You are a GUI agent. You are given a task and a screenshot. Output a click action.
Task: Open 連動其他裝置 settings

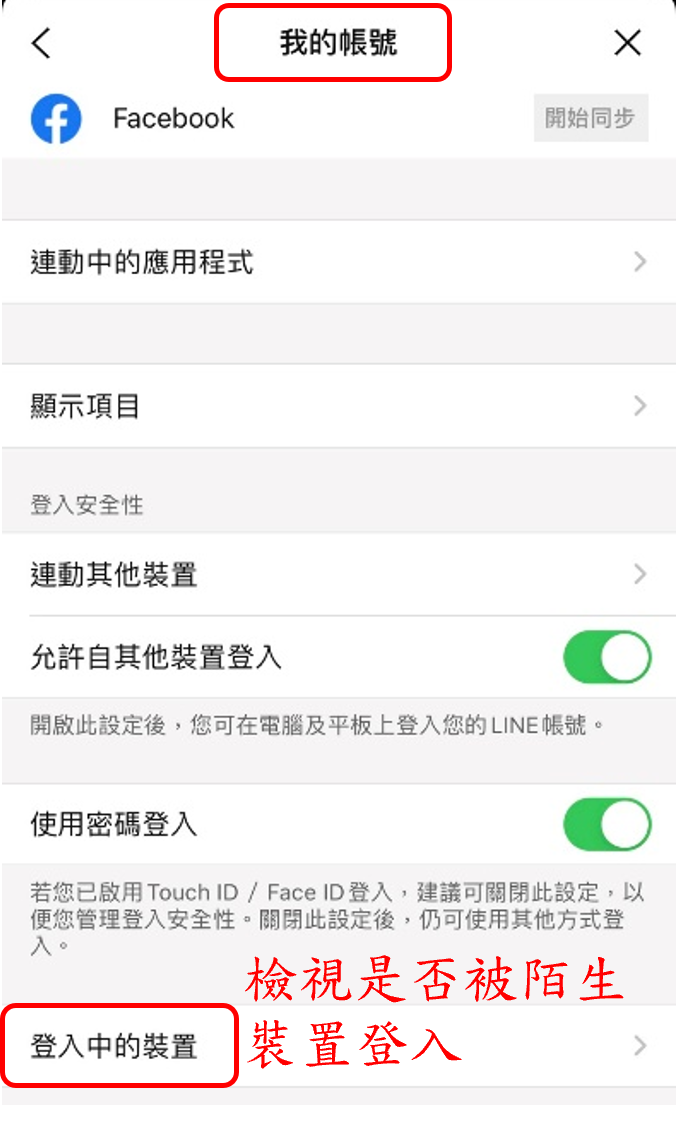(x=338, y=575)
